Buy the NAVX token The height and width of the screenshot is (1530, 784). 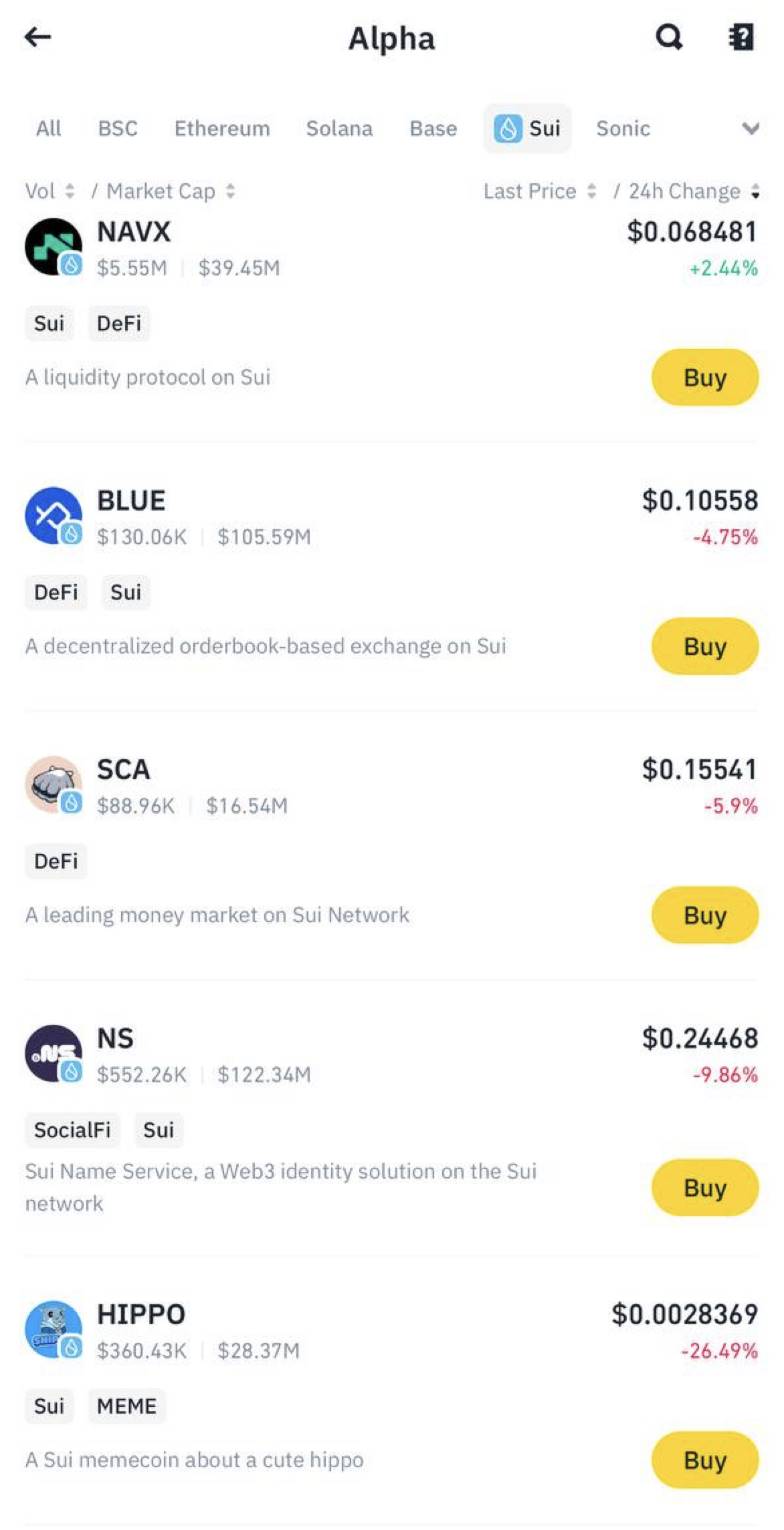pyautogui.click(x=705, y=378)
